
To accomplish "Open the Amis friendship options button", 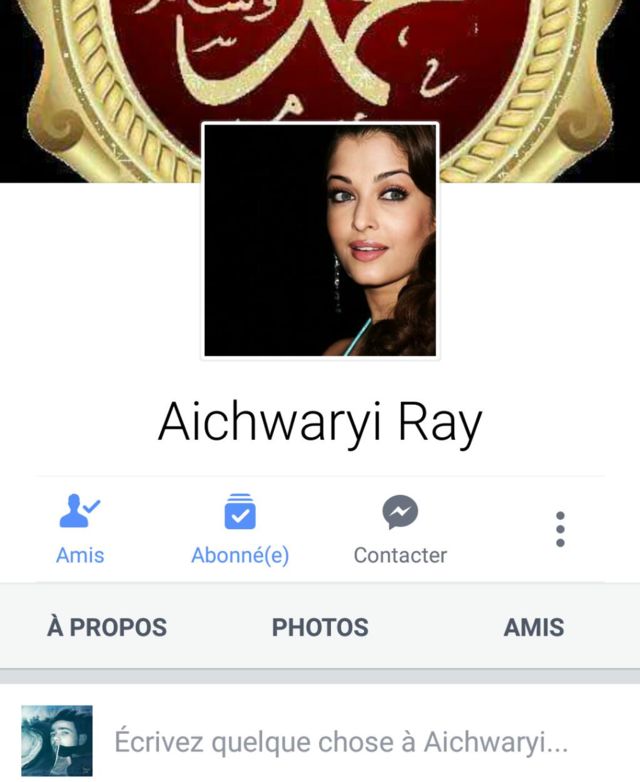I will click(x=80, y=529).
